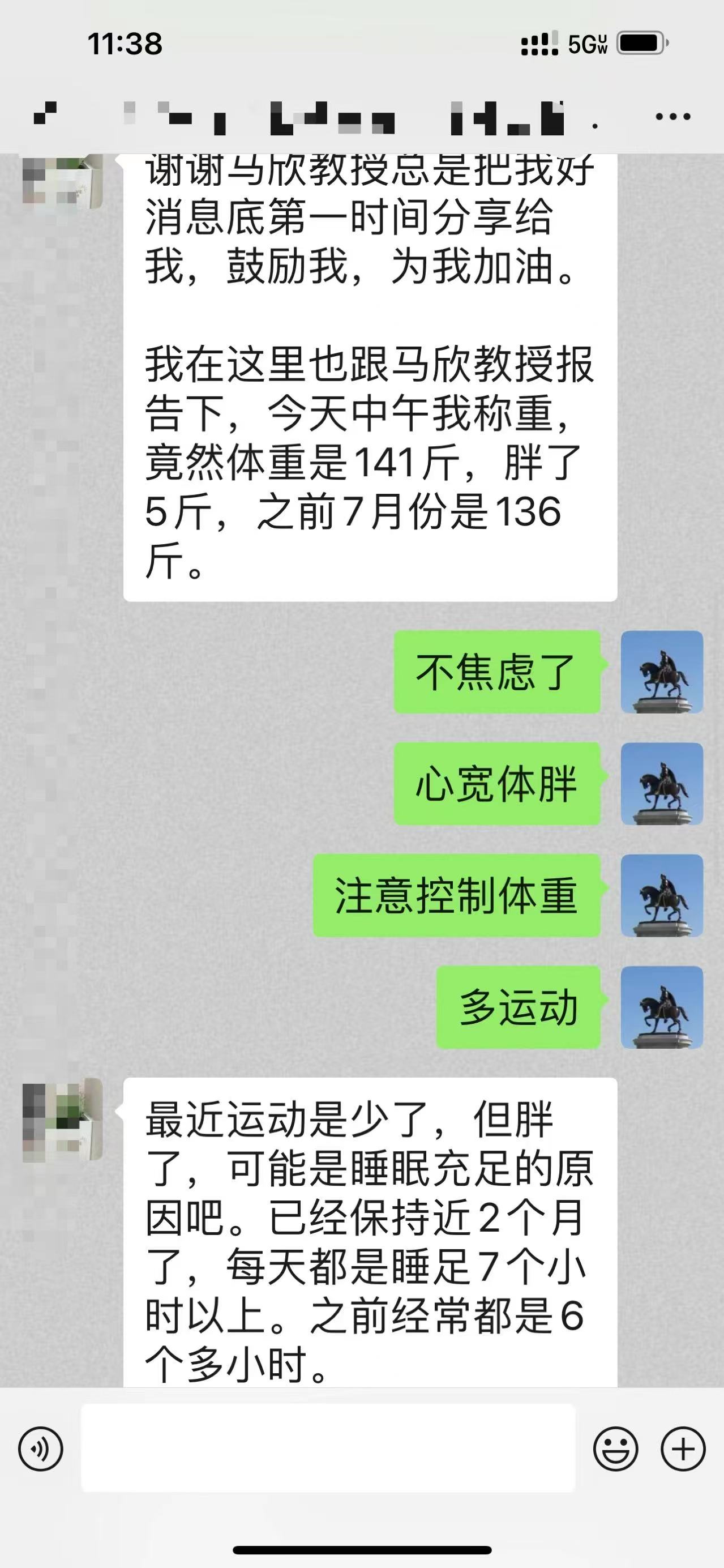Open the emoji sticker panel
This screenshot has height=1568, width=724.
click(x=615, y=1449)
